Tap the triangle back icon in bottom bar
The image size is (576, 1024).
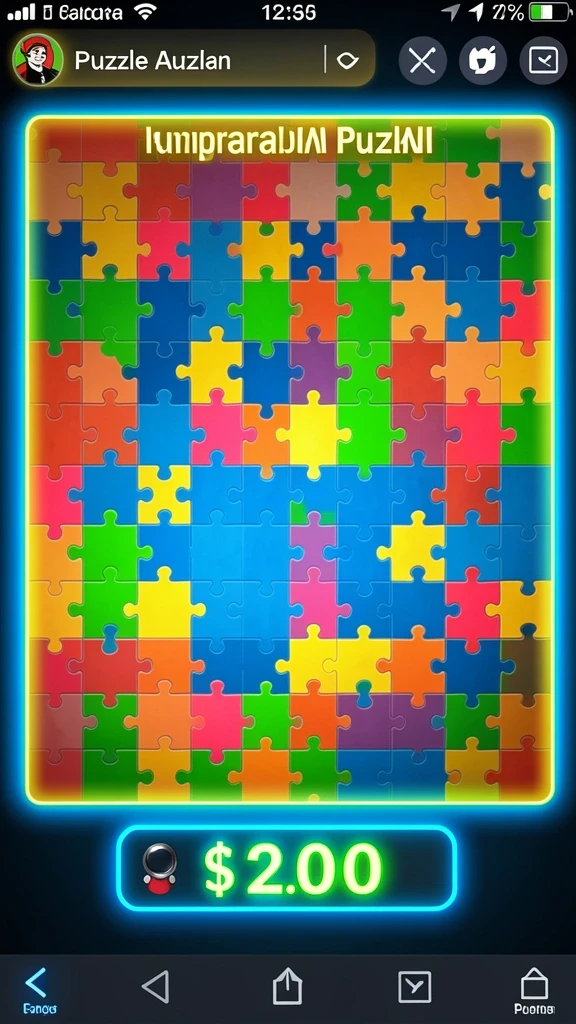pos(155,985)
